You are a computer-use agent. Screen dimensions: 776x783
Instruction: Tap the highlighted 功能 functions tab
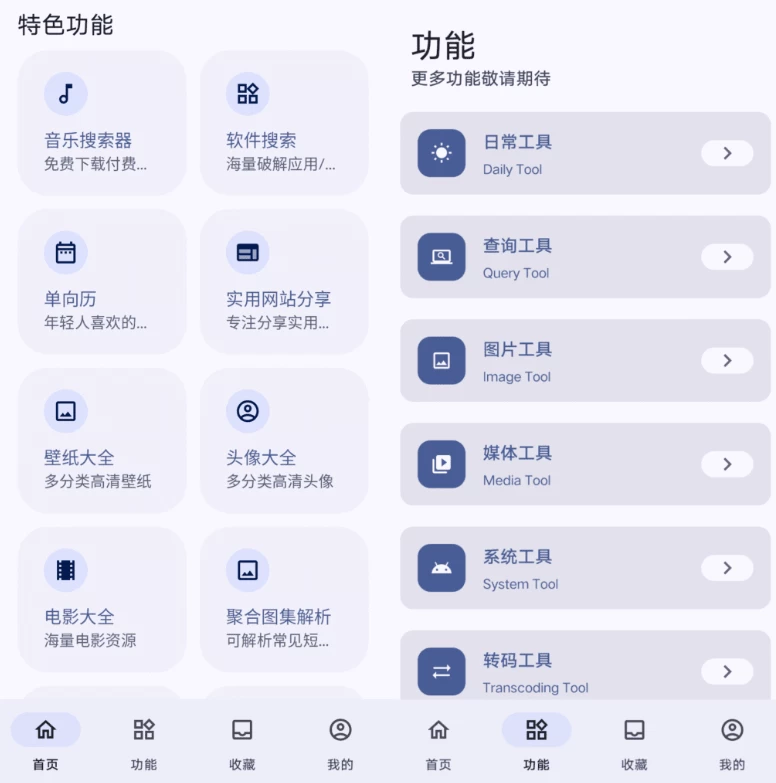coord(536,742)
